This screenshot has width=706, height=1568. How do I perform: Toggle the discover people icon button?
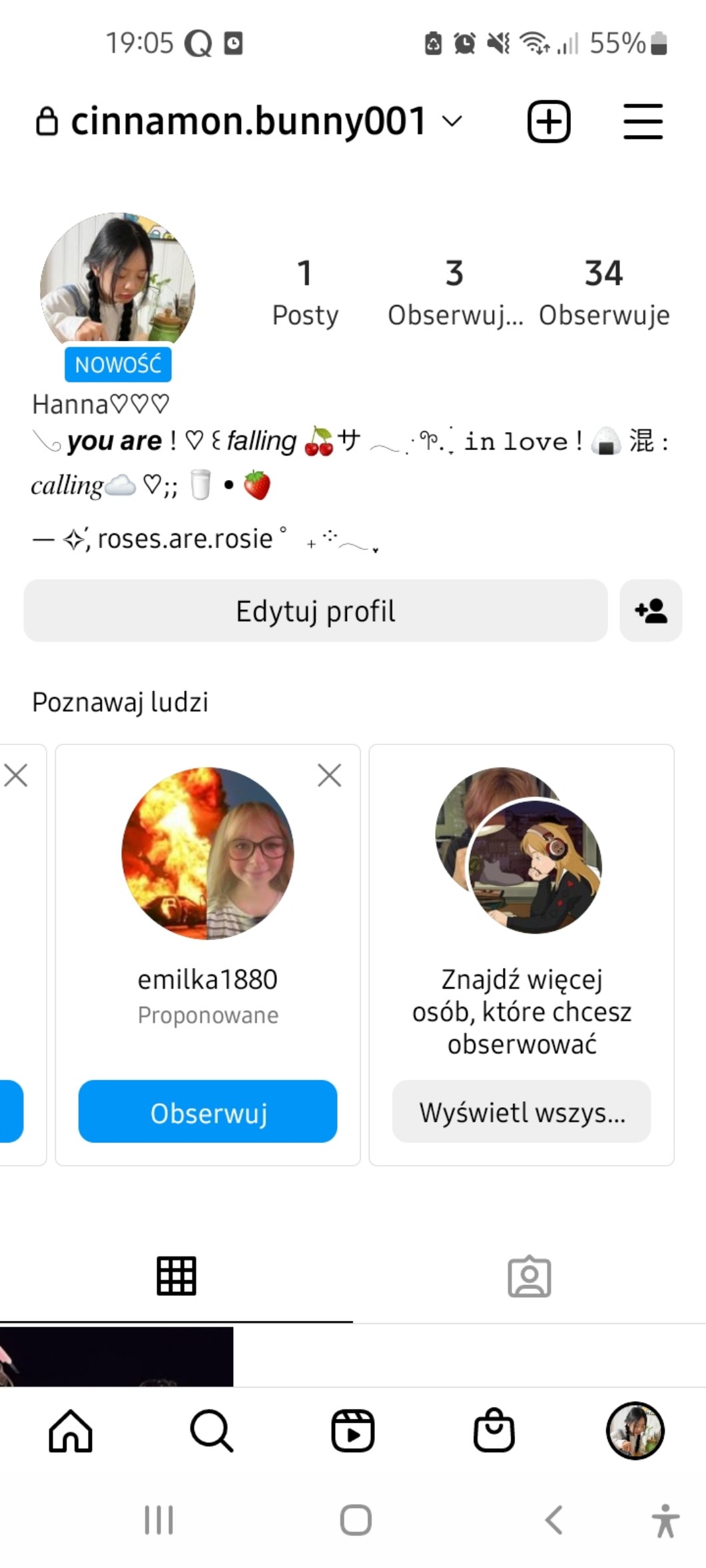[651, 611]
